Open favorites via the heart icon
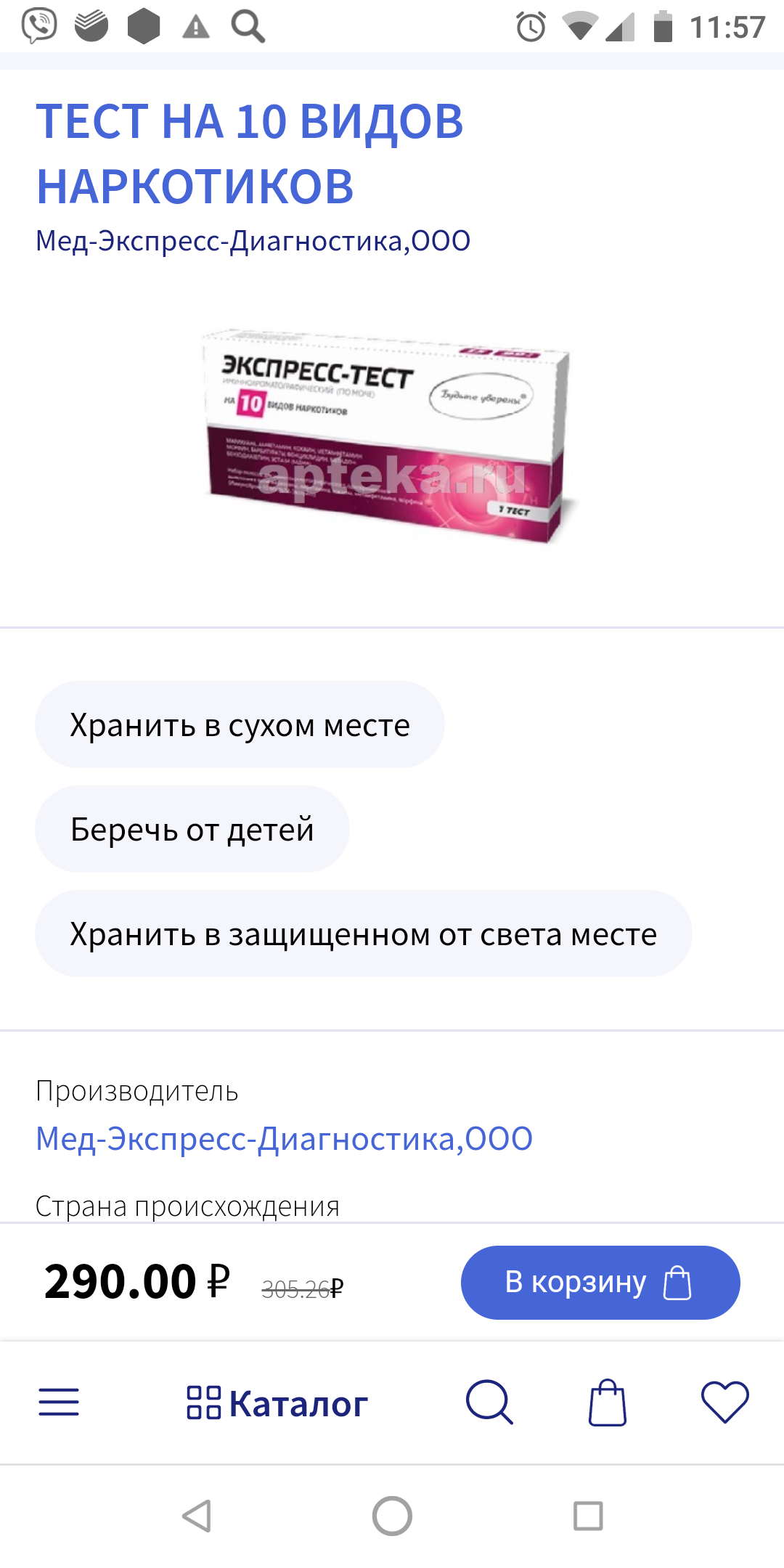This screenshot has height=1568, width=784. tap(724, 1402)
